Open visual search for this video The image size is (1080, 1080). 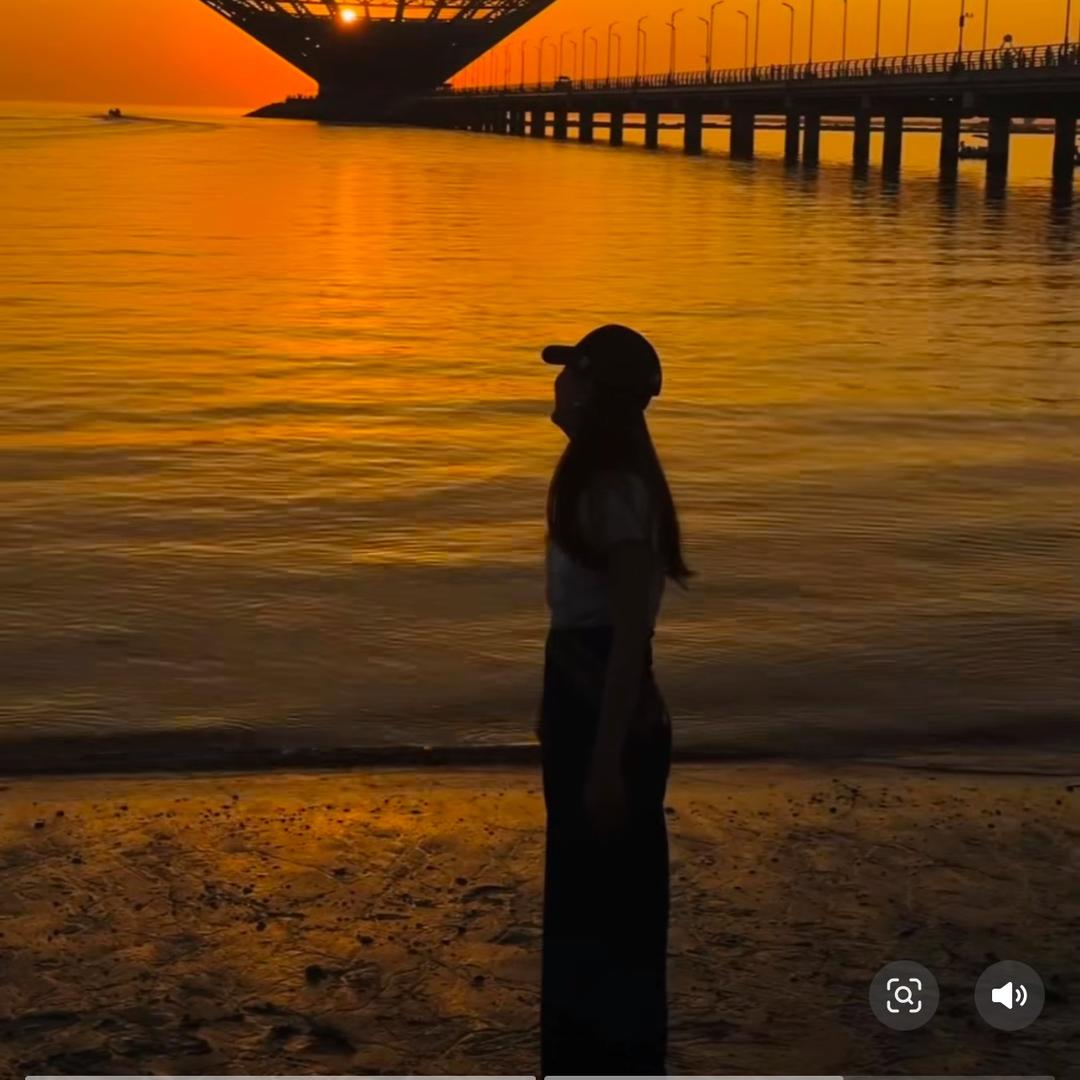pos(904,995)
